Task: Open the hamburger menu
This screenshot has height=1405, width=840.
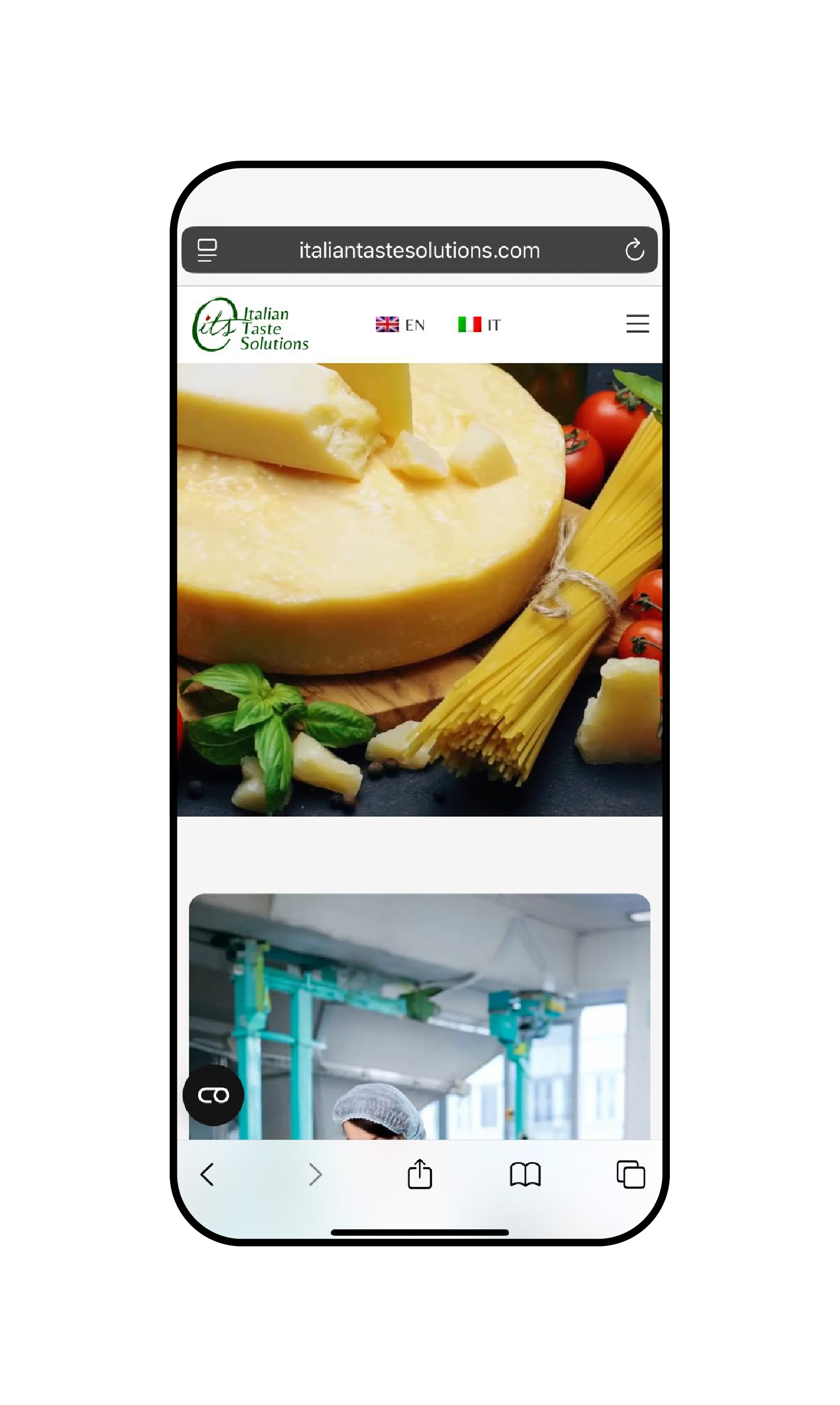Action: (x=637, y=324)
